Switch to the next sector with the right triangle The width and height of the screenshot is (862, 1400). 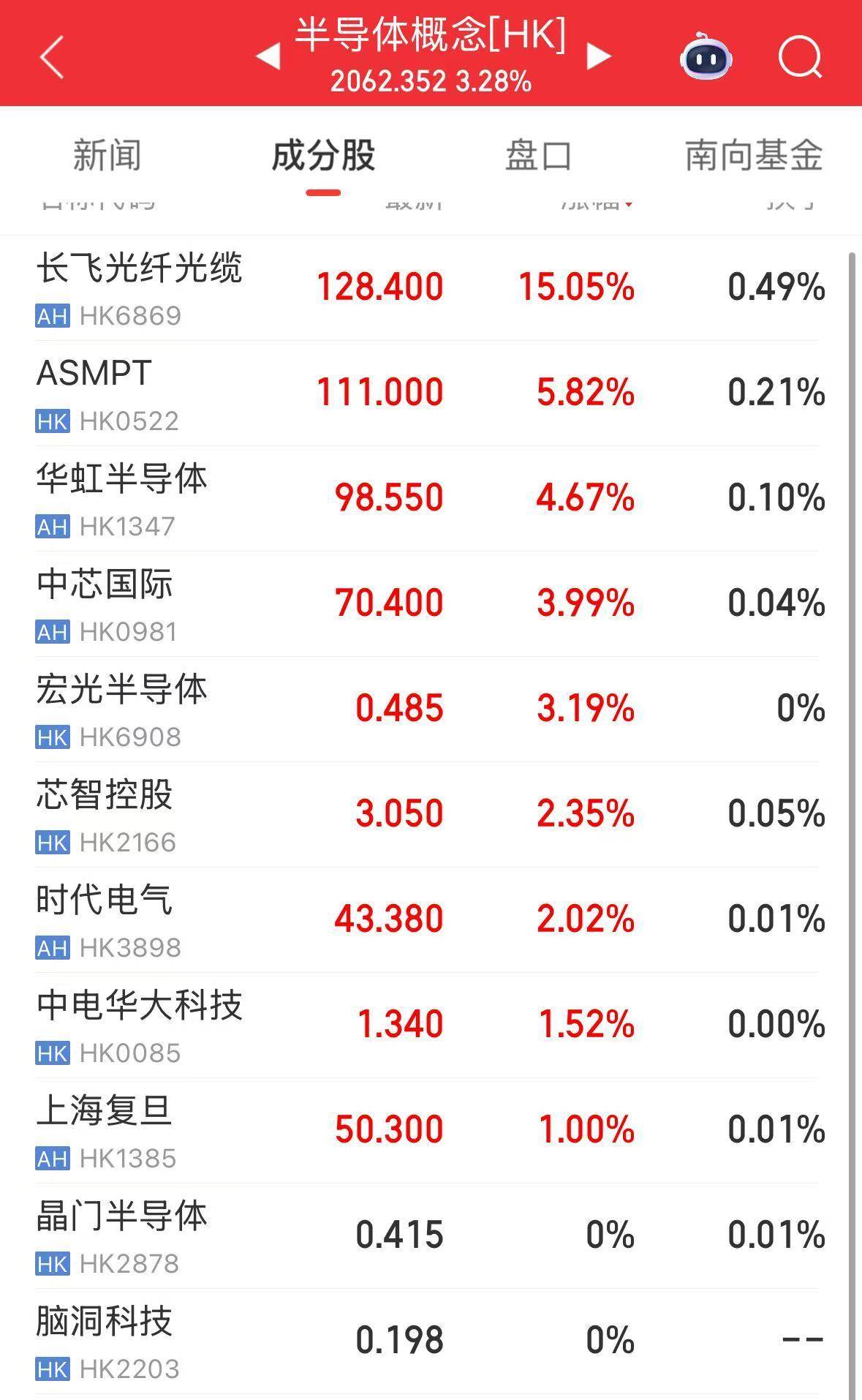click(x=598, y=56)
